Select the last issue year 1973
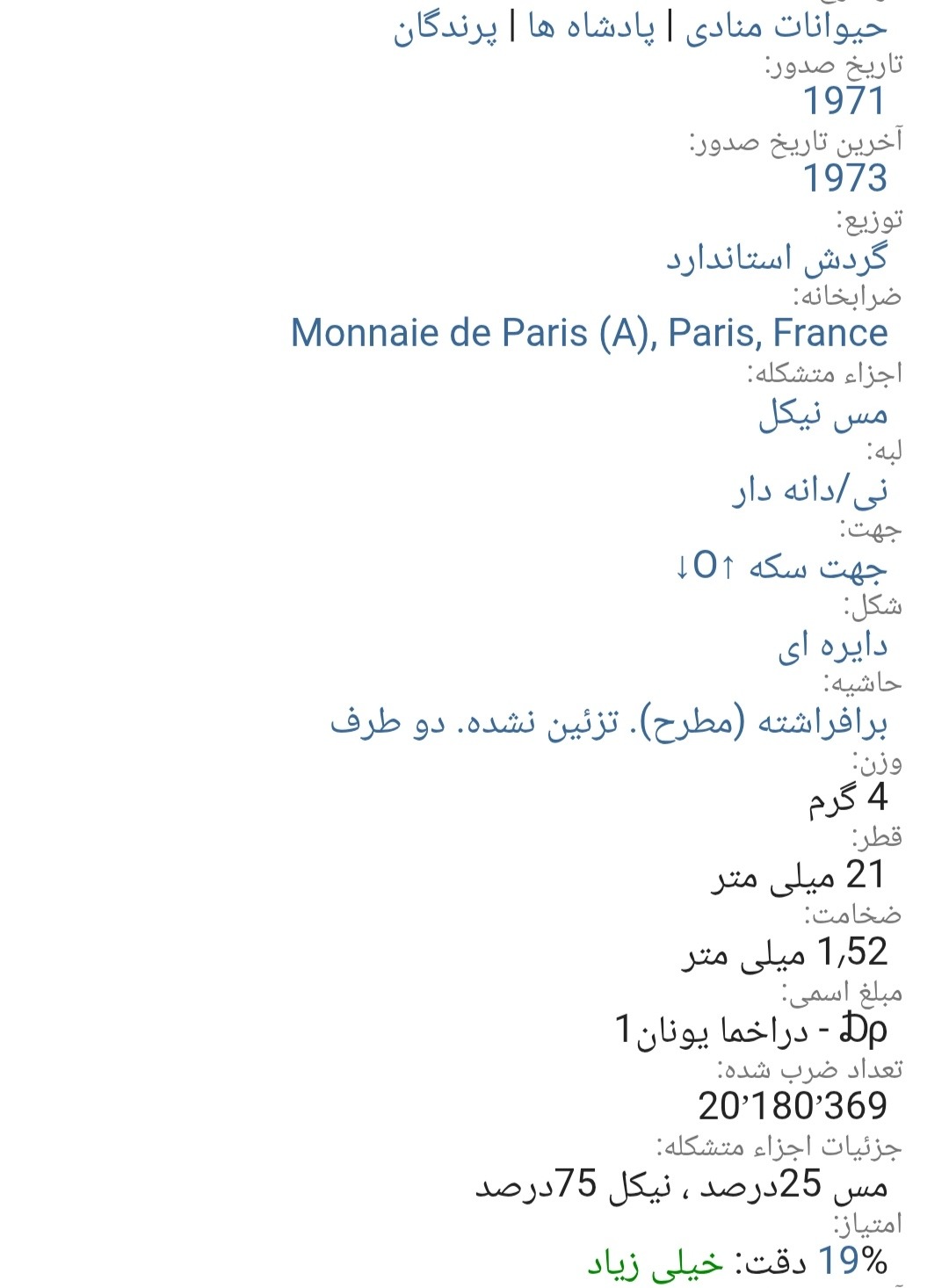 (844, 178)
